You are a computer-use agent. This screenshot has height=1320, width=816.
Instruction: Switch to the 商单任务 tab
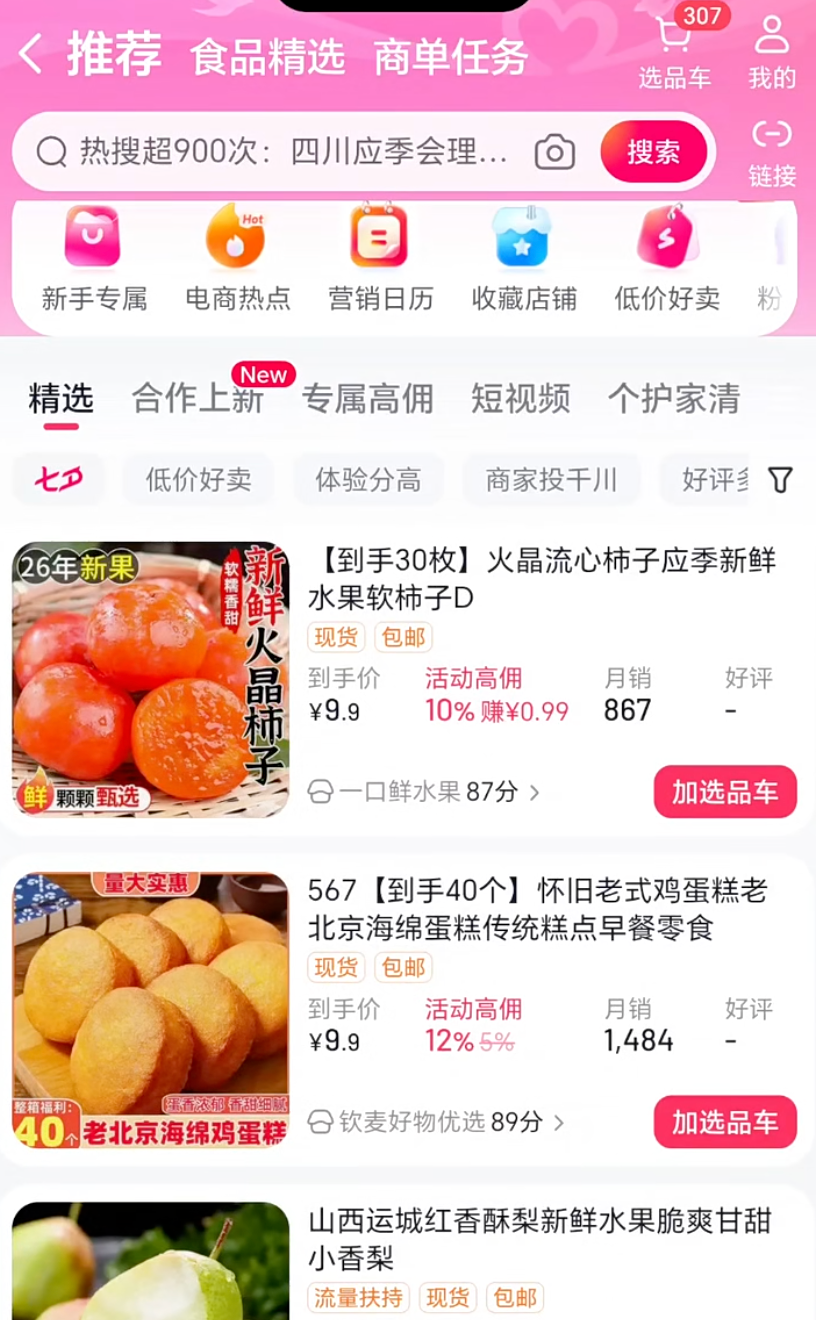point(451,57)
